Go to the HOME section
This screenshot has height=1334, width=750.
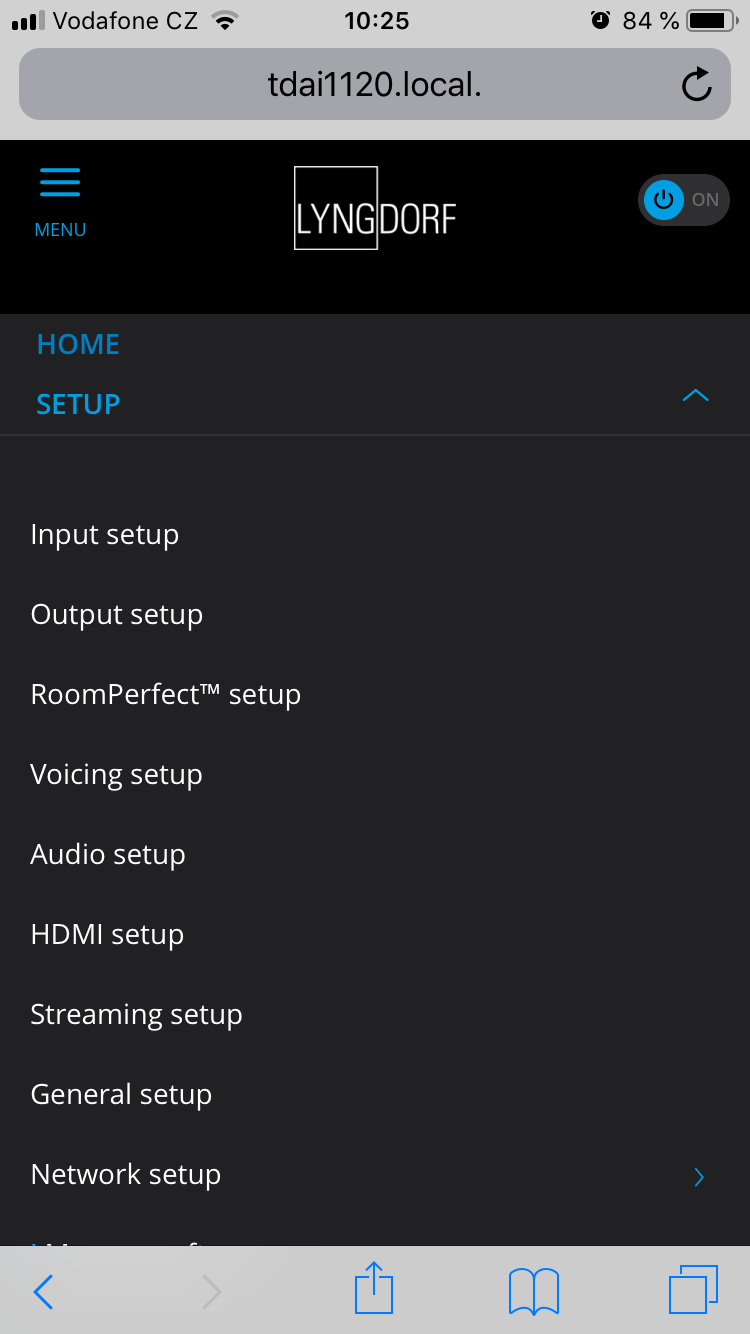(x=78, y=344)
